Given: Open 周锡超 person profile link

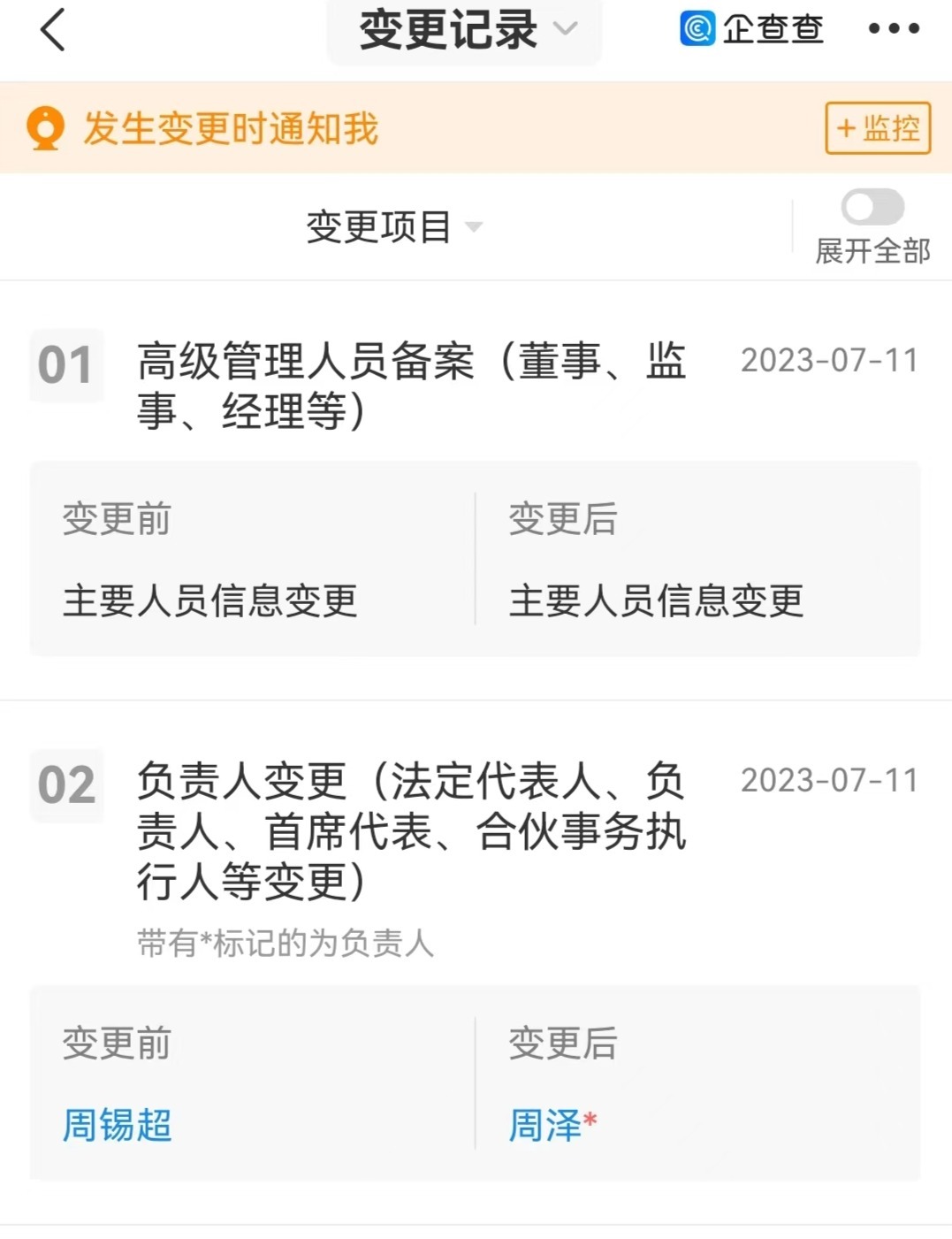Looking at the screenshot, I should [x=117, y=1125].
